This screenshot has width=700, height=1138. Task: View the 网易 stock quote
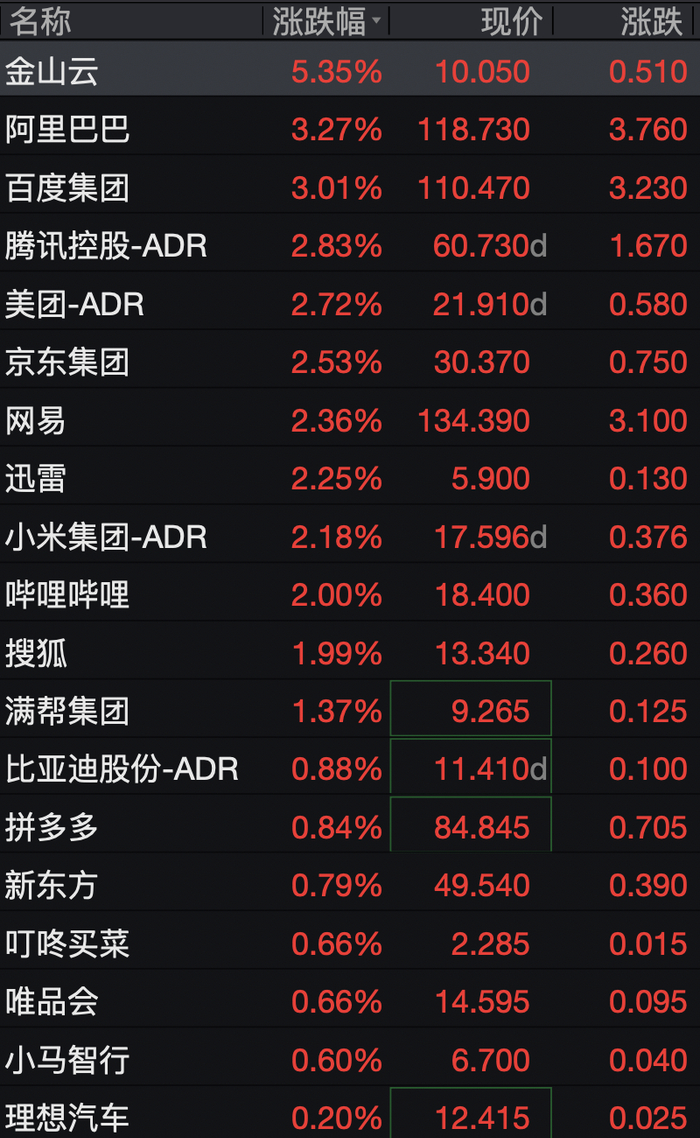pyautogui.click(x=350, y=420)
